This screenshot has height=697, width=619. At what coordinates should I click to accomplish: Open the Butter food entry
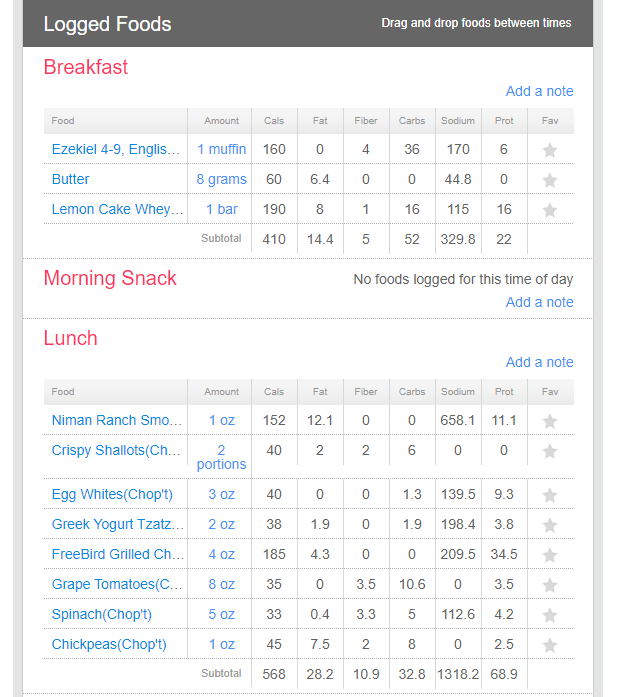pyautogui.click(x=71, y=179)
